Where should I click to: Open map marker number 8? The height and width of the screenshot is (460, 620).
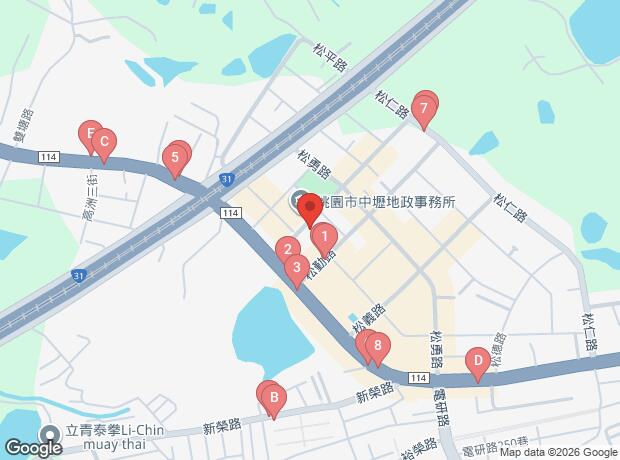(x=376, y=349)
